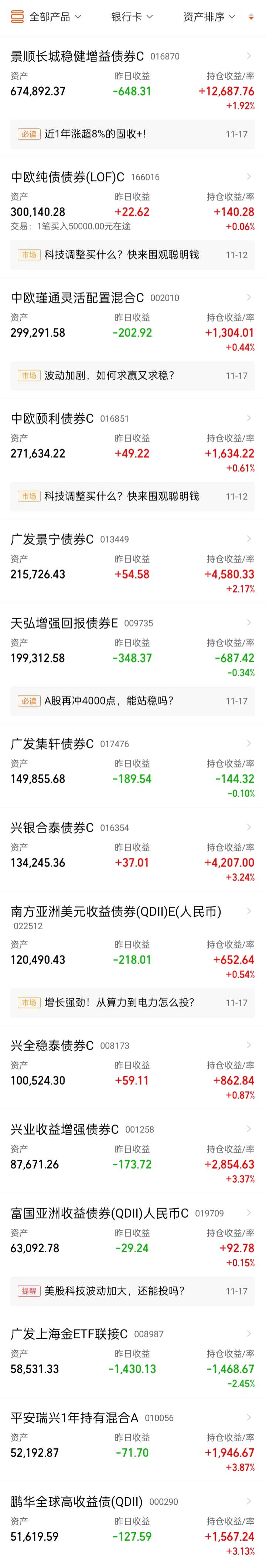Read the 增长强劲!从算力到电力怎么投? article

coord(133,1002)
